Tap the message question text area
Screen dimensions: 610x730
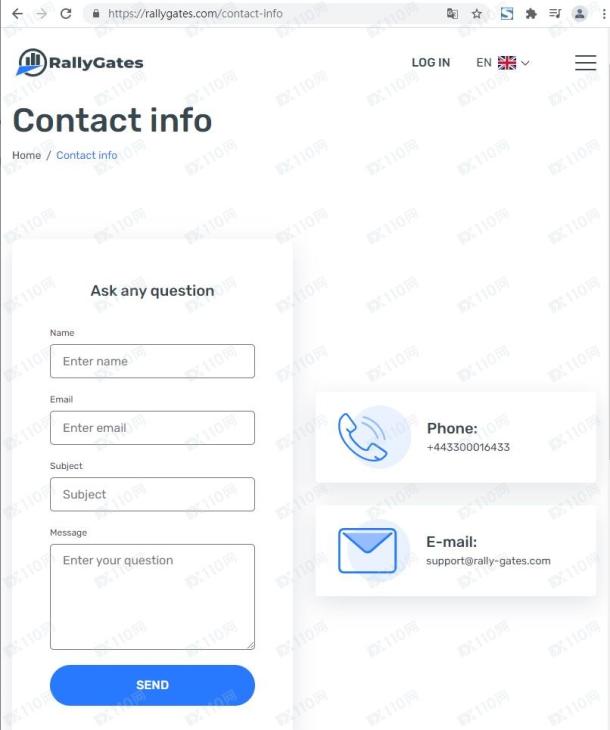pyautogui.click(x=152, y=596)
